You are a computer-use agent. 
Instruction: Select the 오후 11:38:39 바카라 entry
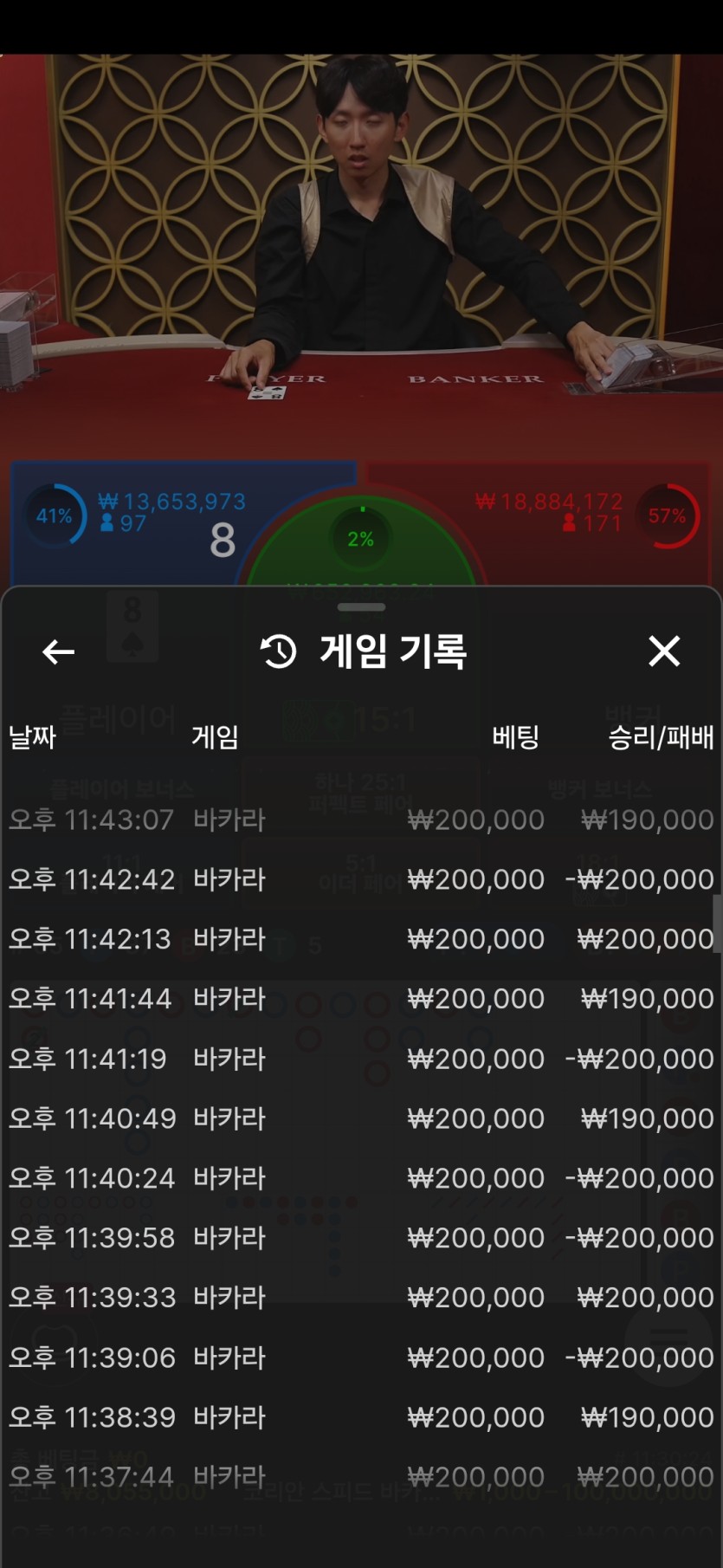[361, 1417]
